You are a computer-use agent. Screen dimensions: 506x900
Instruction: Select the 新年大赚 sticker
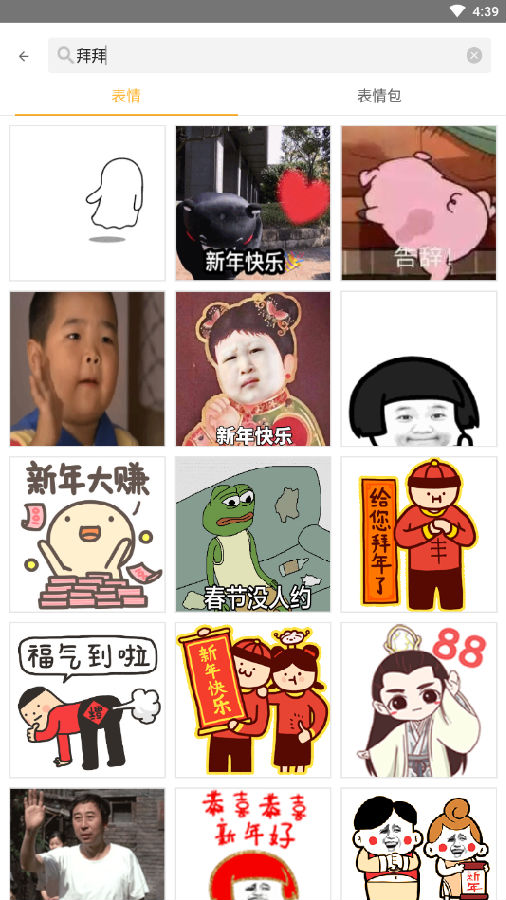coord(87,534)
